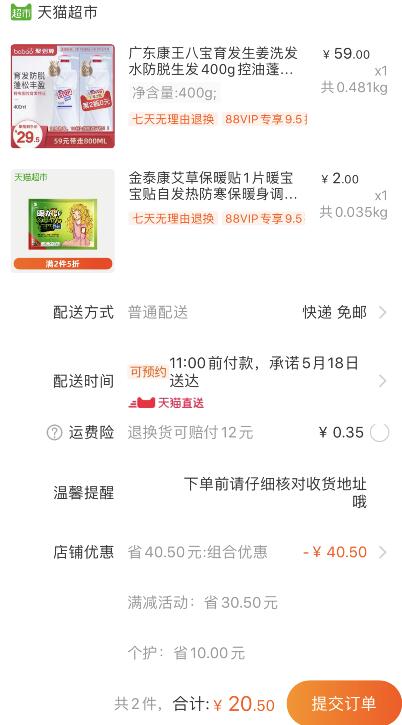The height and width of the screenshot is (725, 402).
Task: Open the 广东康王 ginger shampoo item
Action: click(201, 96)
